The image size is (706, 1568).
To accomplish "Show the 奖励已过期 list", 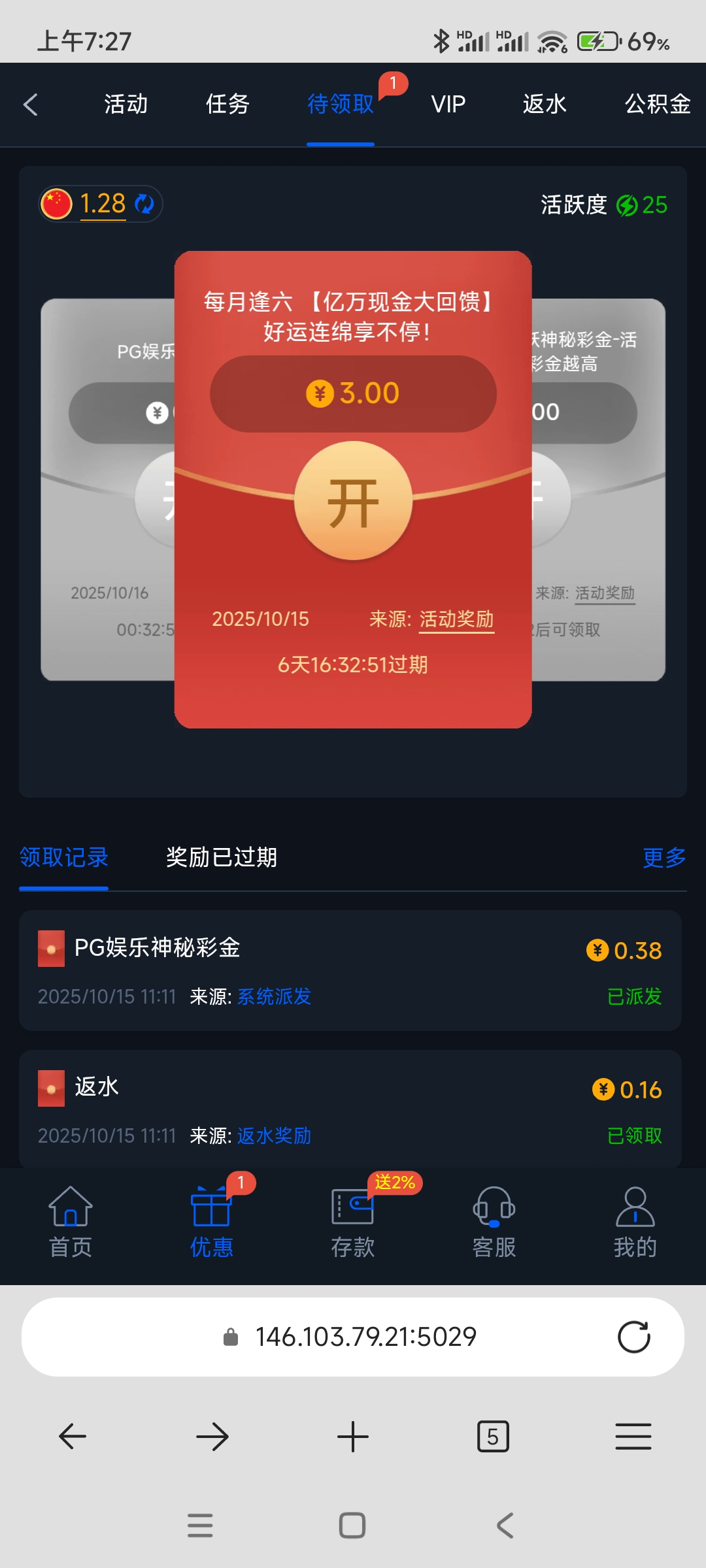I will [x=222, y=857].
